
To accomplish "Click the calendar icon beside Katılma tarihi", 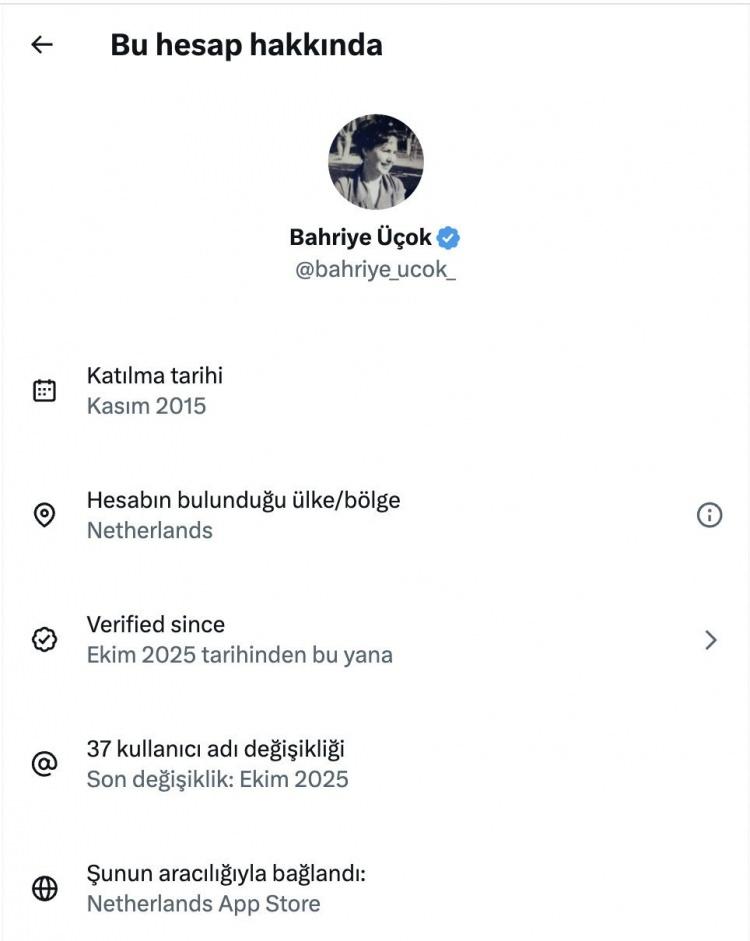I will 44,389.
